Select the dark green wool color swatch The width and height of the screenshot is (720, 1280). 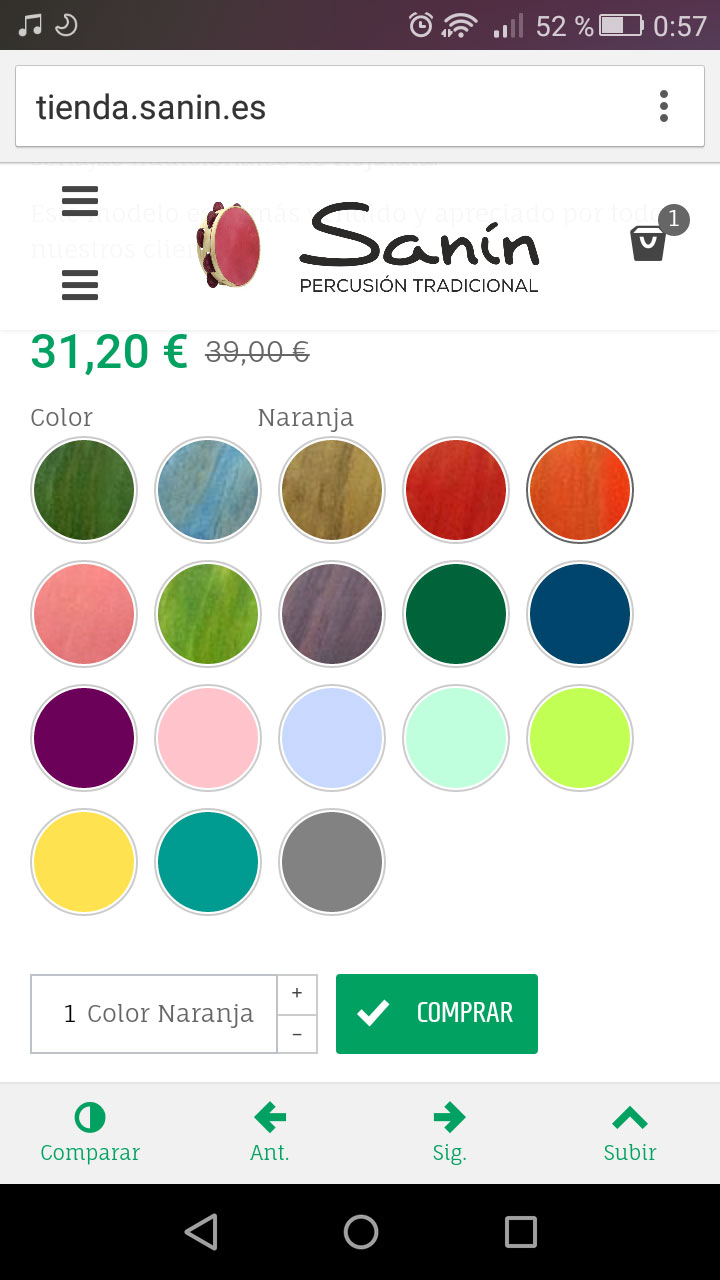tap(84, 490)
